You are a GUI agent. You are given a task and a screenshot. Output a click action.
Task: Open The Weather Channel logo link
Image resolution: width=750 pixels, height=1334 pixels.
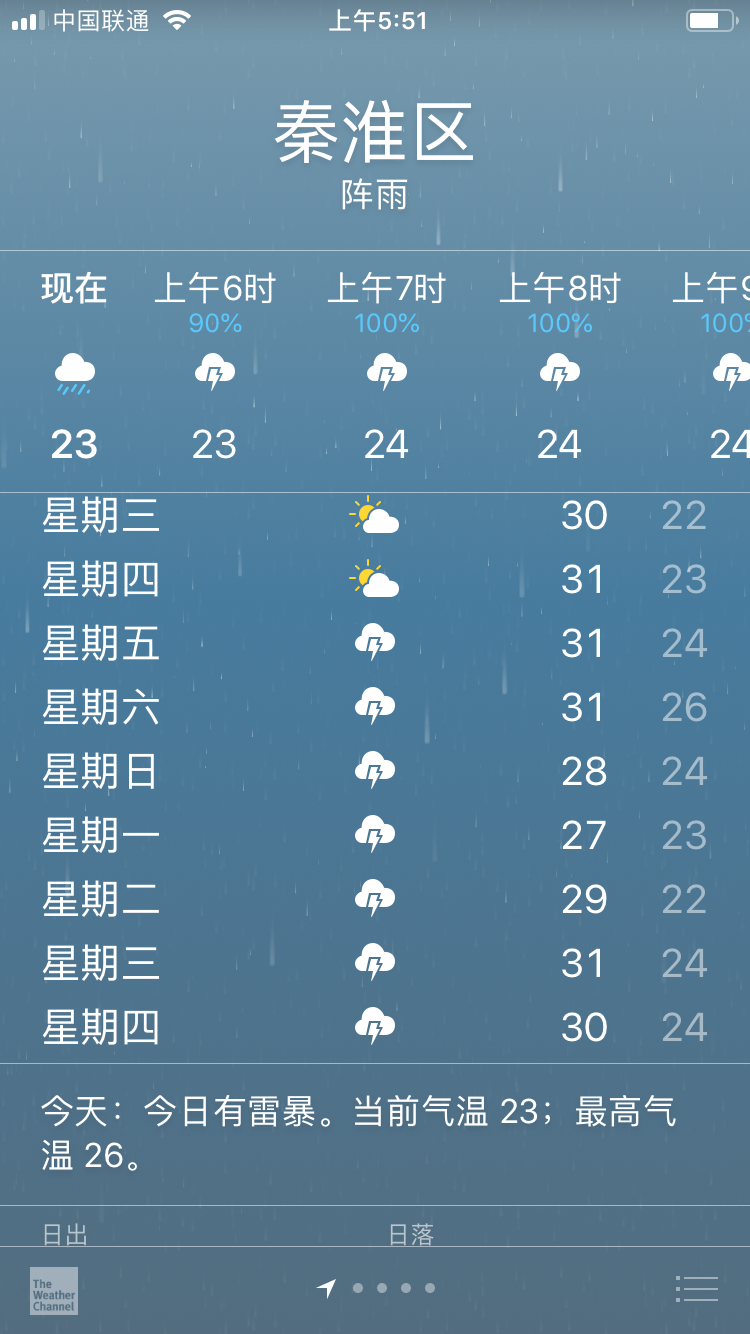[x=53, y=1290]
